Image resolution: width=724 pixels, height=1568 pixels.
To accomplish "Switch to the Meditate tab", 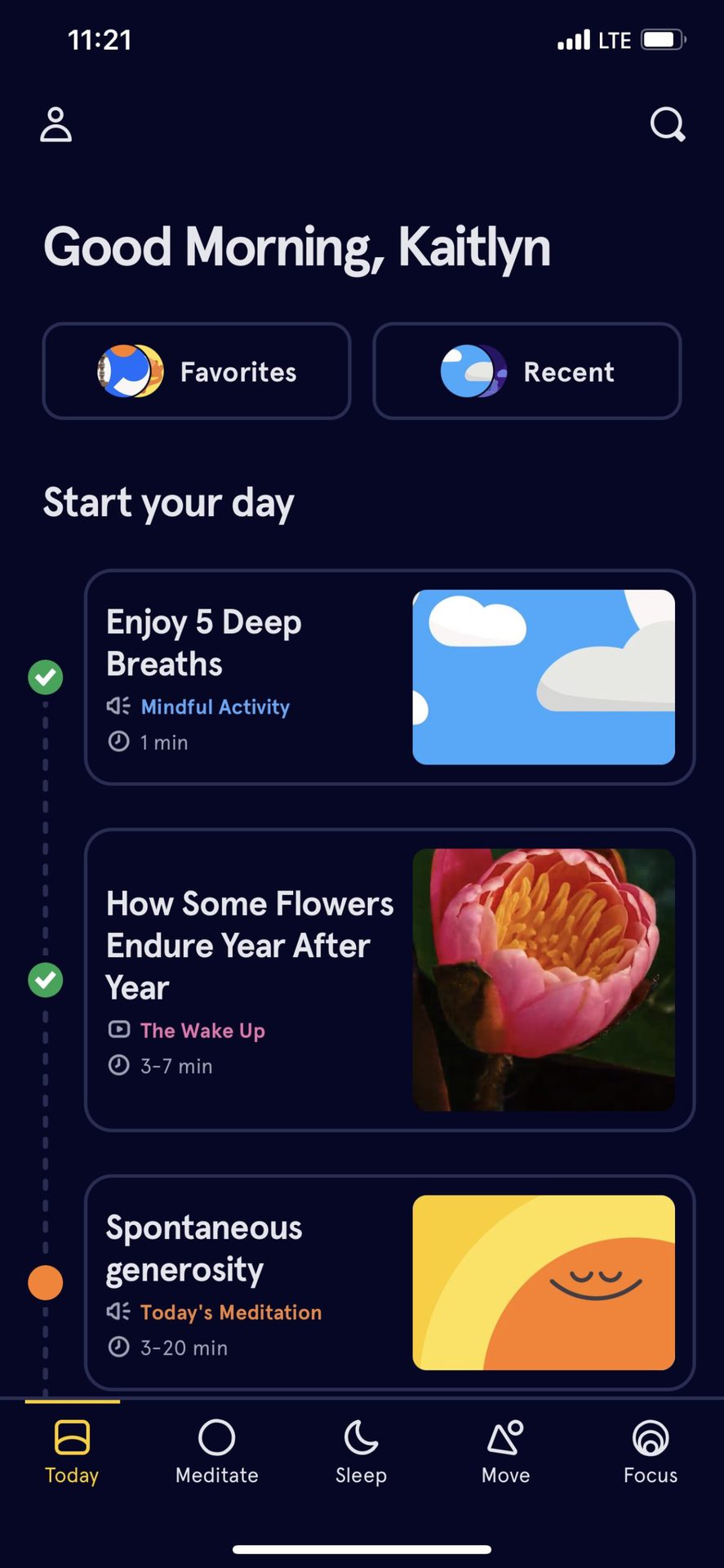I will click(217, 1451).
